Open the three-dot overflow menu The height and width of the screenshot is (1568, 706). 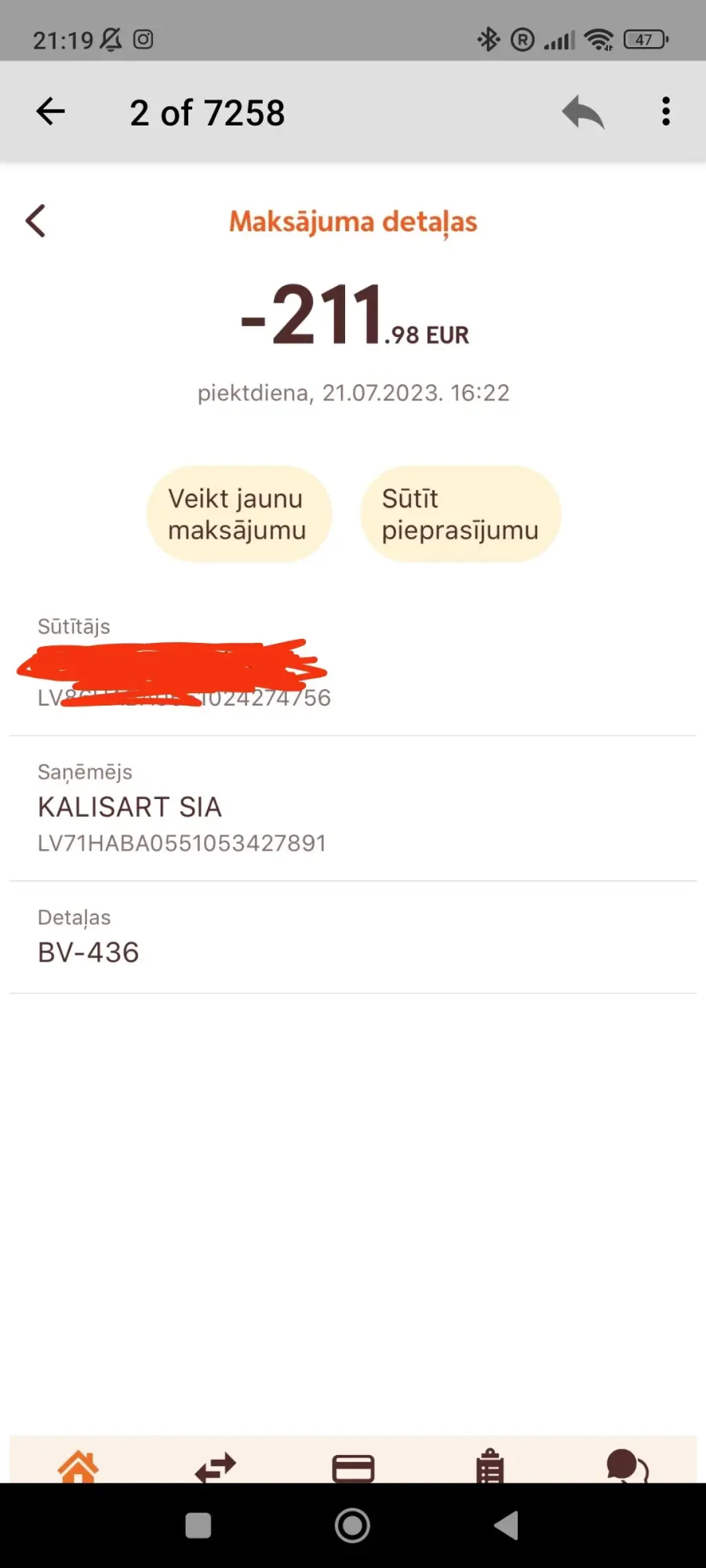pyautogui.click(x=666, y=111)
